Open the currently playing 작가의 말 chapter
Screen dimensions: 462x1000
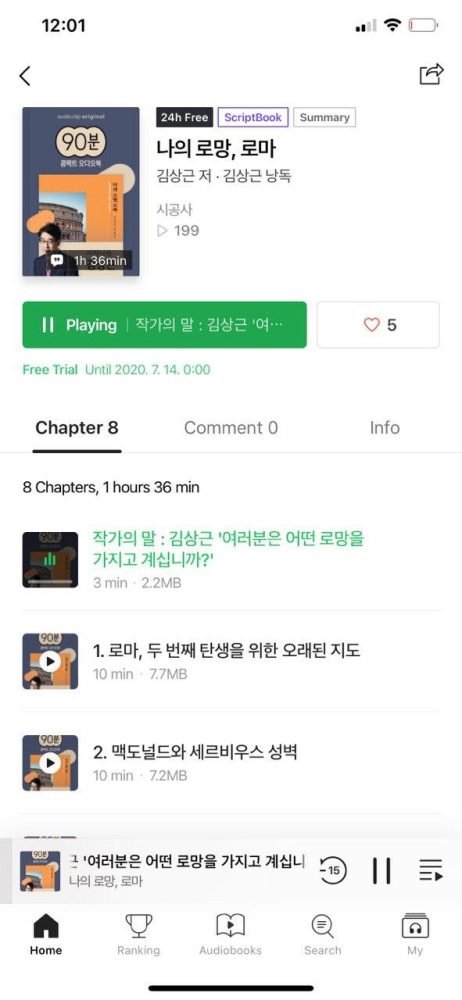tap(231, 559)
